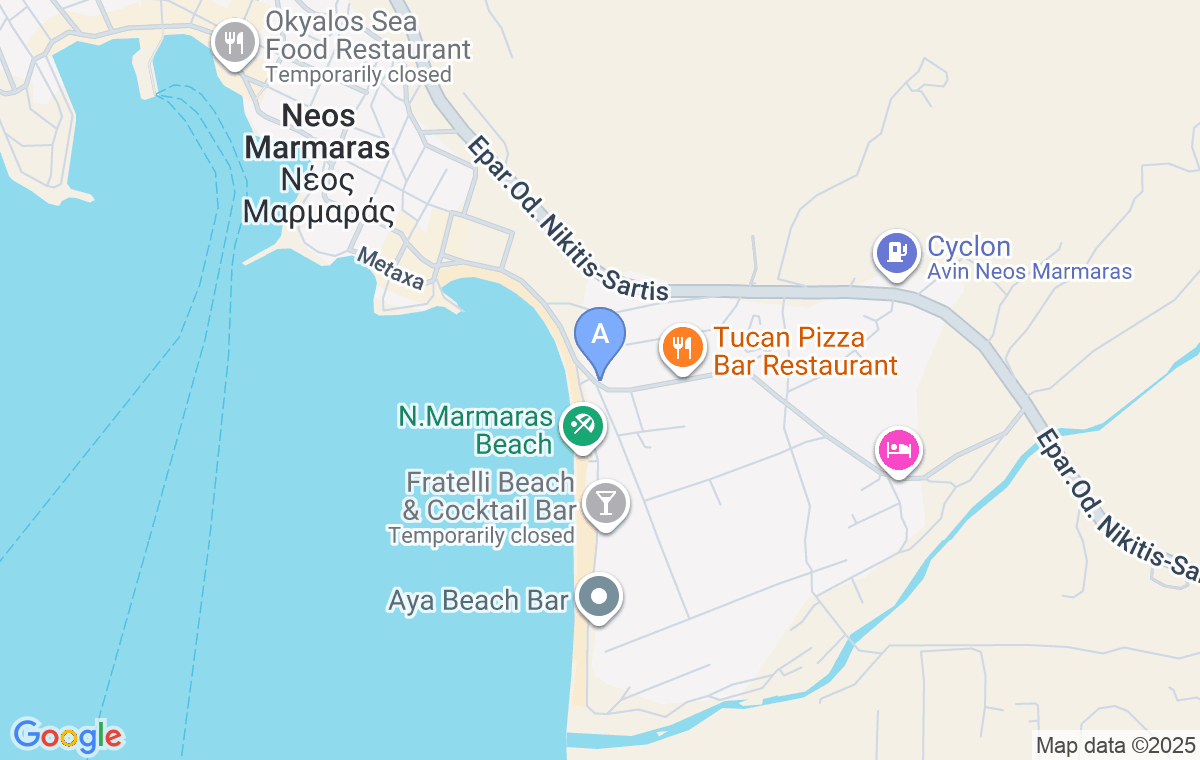Select the Okyalos Sea Food Restaurant marker

pyautogui.click(x=234, y=43)
